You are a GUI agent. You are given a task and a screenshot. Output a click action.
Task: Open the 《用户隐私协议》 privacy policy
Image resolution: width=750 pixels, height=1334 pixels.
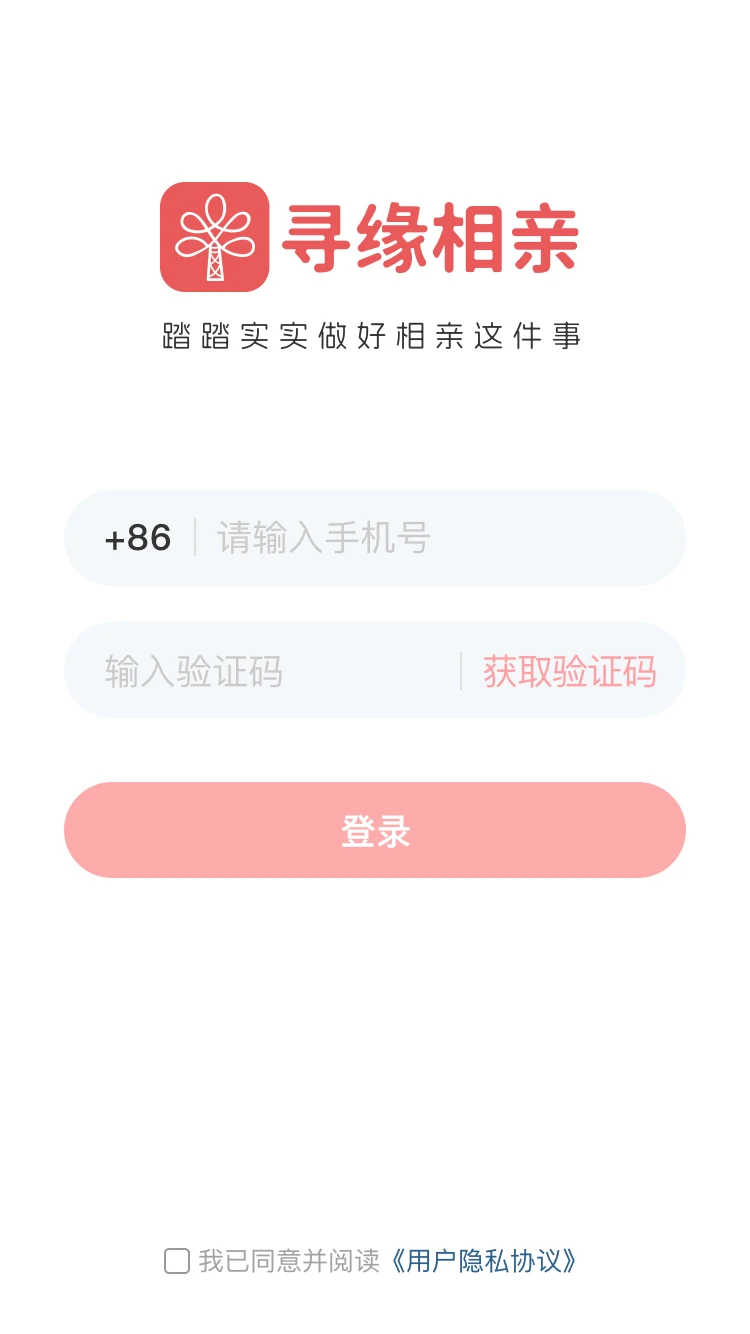484,1261
